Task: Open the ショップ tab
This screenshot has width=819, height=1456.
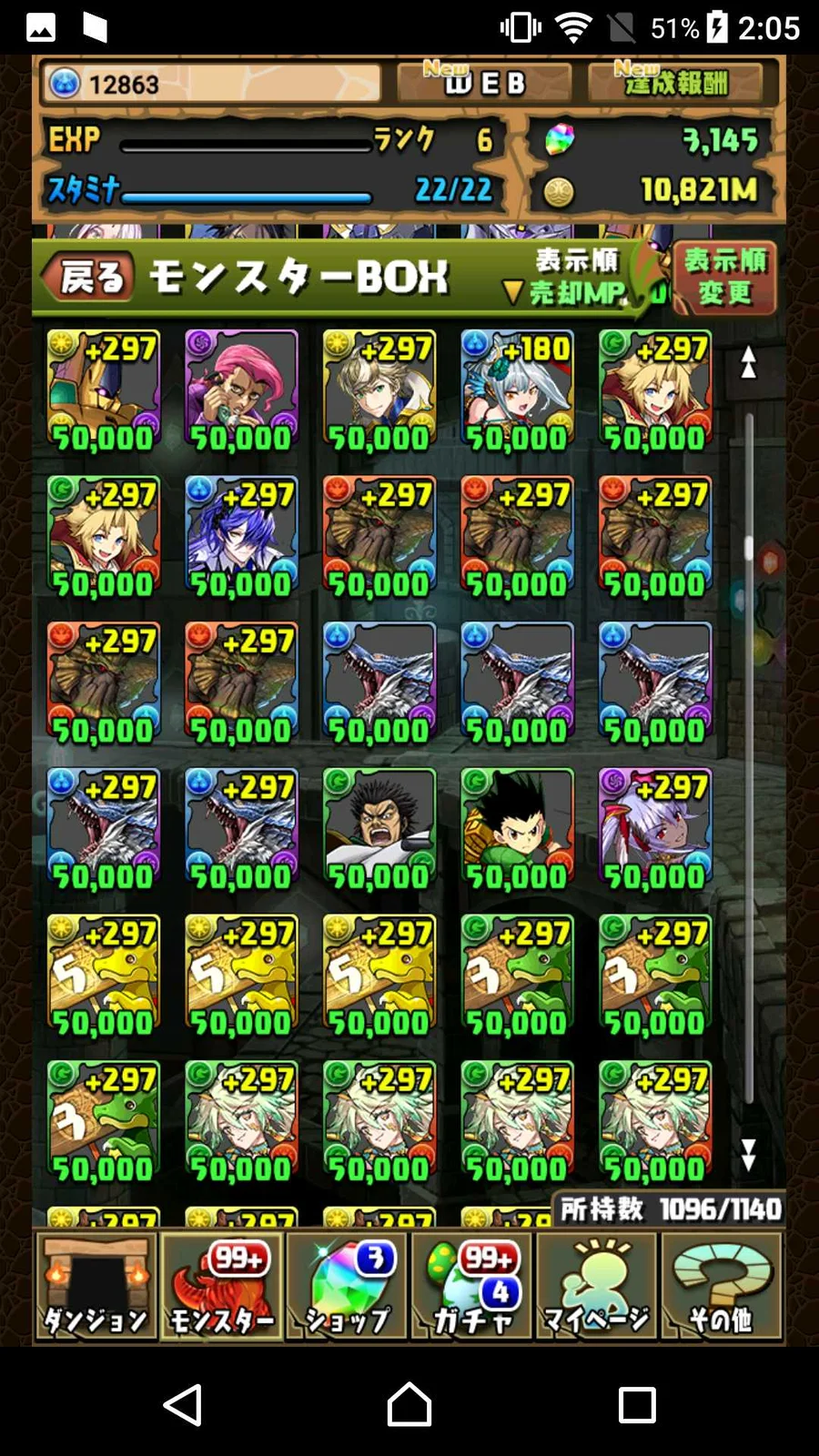Action: [347, 1286]
